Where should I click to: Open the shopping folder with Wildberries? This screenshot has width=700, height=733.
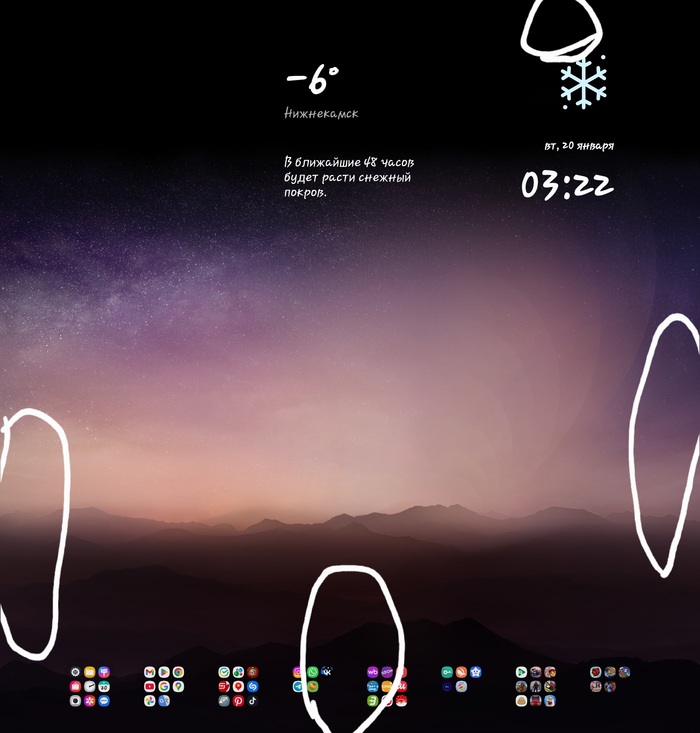[386, 686]
